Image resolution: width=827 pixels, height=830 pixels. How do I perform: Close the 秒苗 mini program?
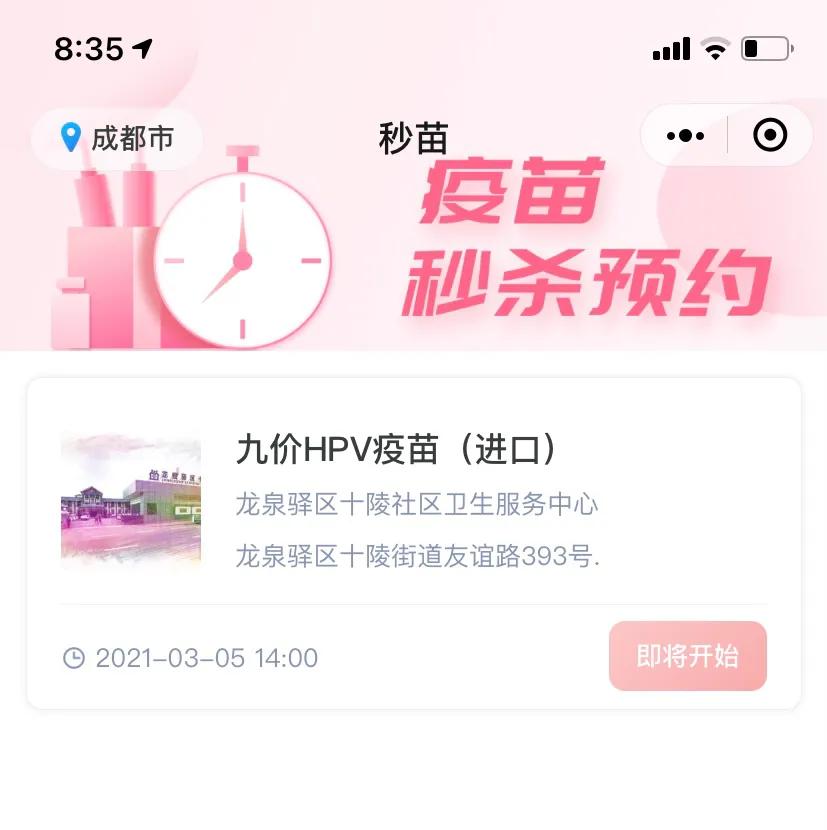769,136
